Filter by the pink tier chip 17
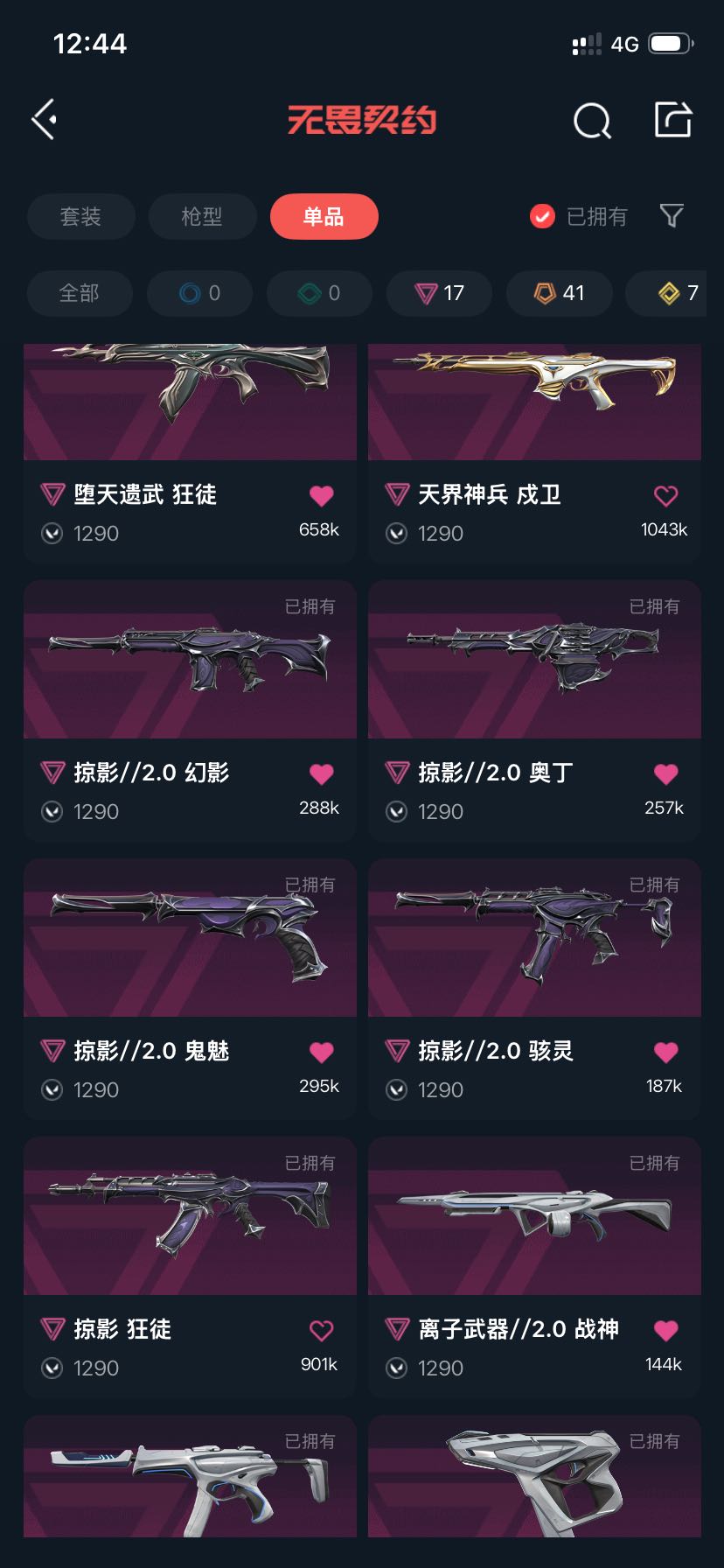724x1568 pixels. pyautogui.click(x=439, y=293)
